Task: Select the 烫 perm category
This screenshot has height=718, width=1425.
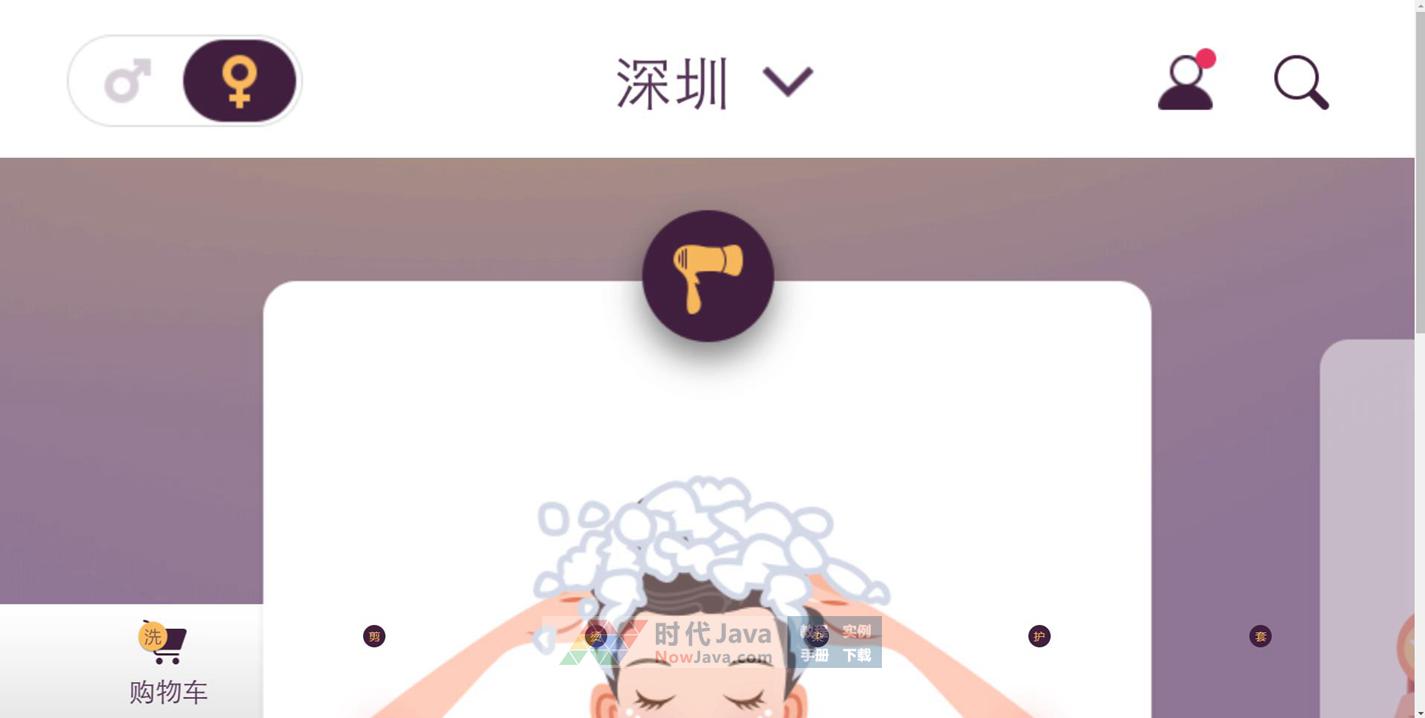Action: coord(596,636)
